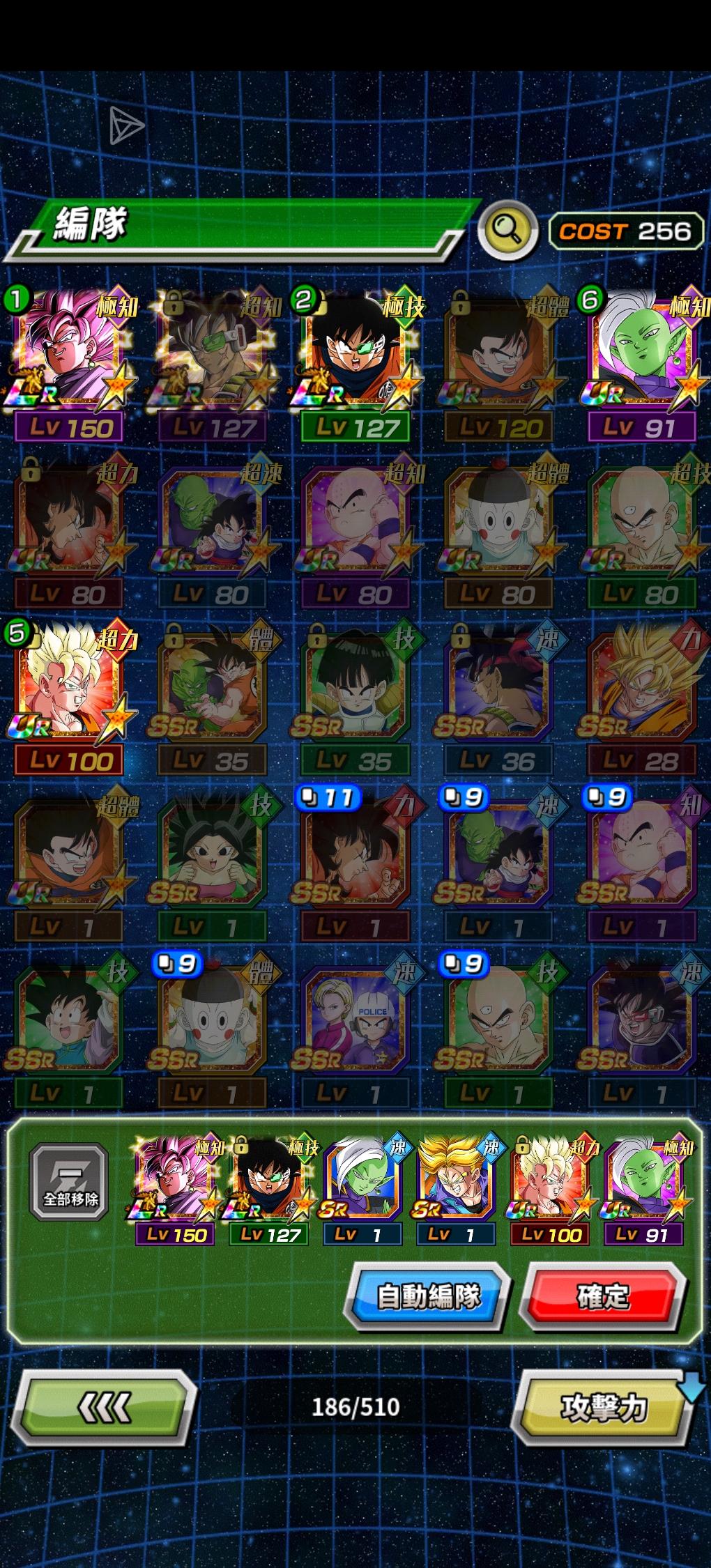
Task: Select SSR Bardock Lv 36 card
Action: pos(498,683)
